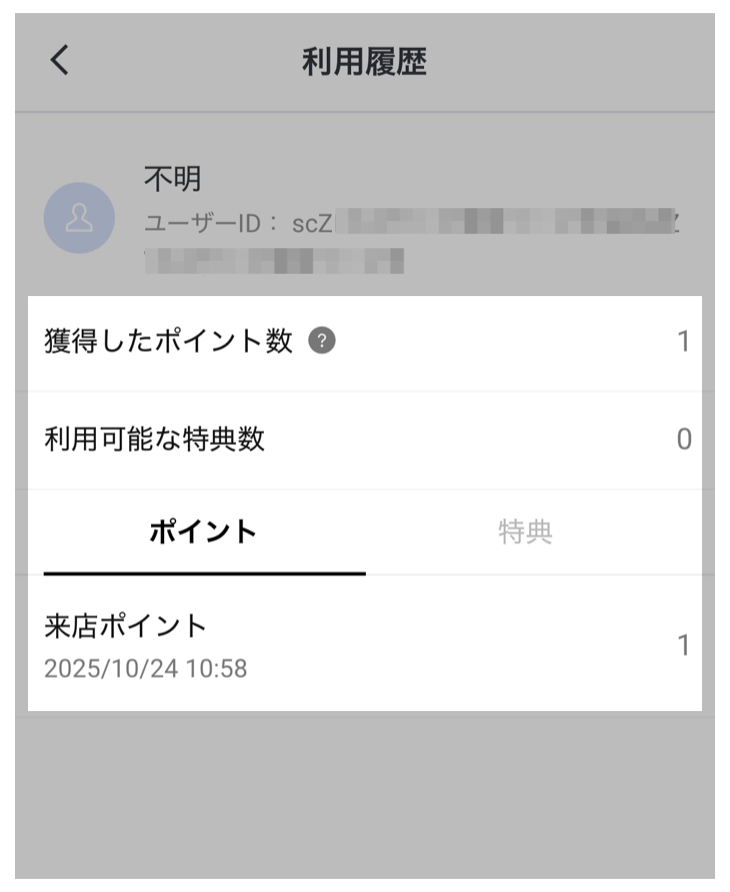Tap the point value 1 for 来店ポイント
Viewport: 730px width, 892px height.
683,644
